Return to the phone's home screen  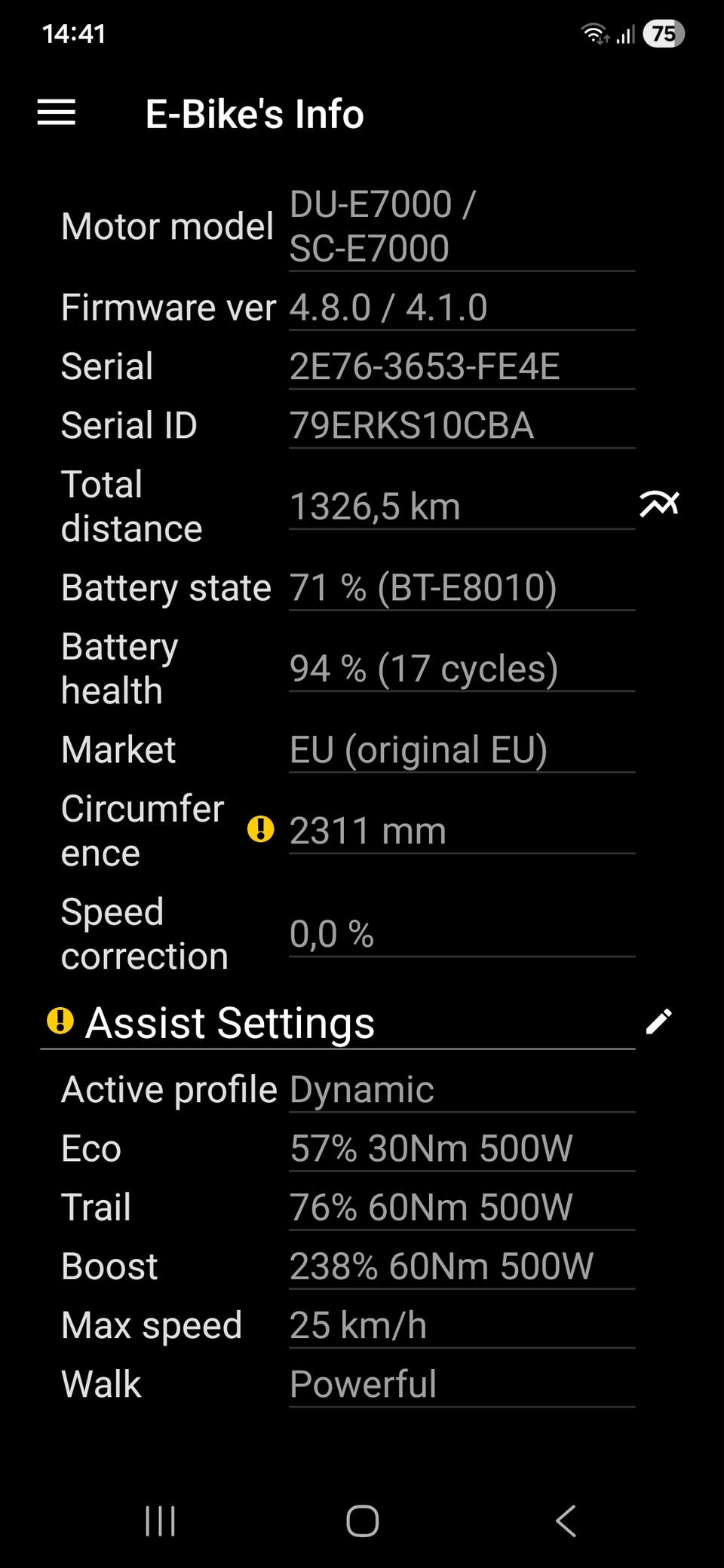[362, 1521]
